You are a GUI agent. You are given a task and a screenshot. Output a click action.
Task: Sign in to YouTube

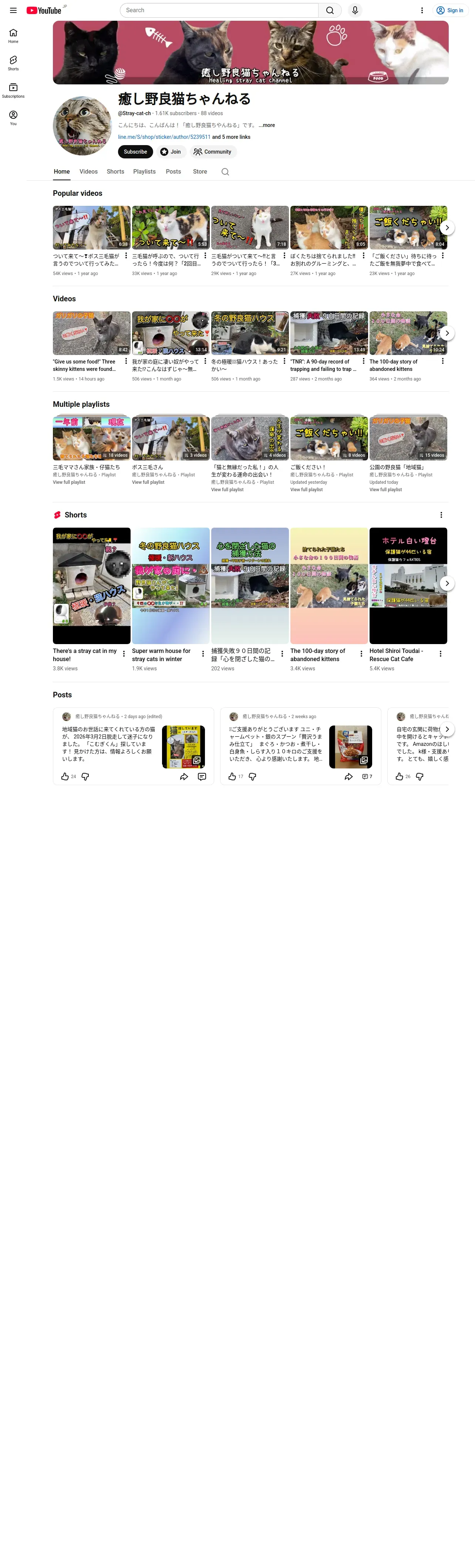449,10
